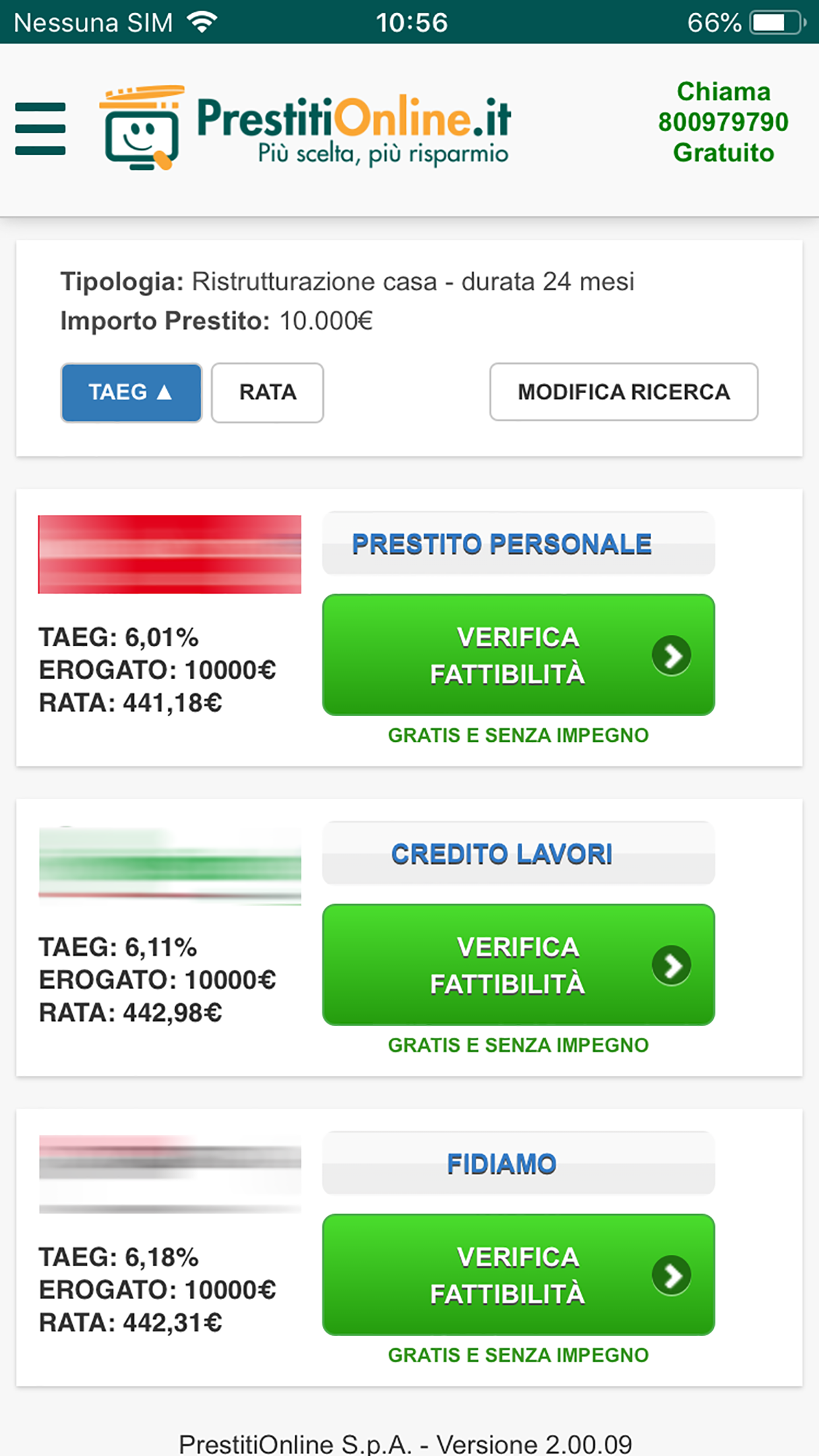Open the hamburger menu
The height and width of the screenshot is (1456, 819).
pyautogui.click(x=40, y=129)
